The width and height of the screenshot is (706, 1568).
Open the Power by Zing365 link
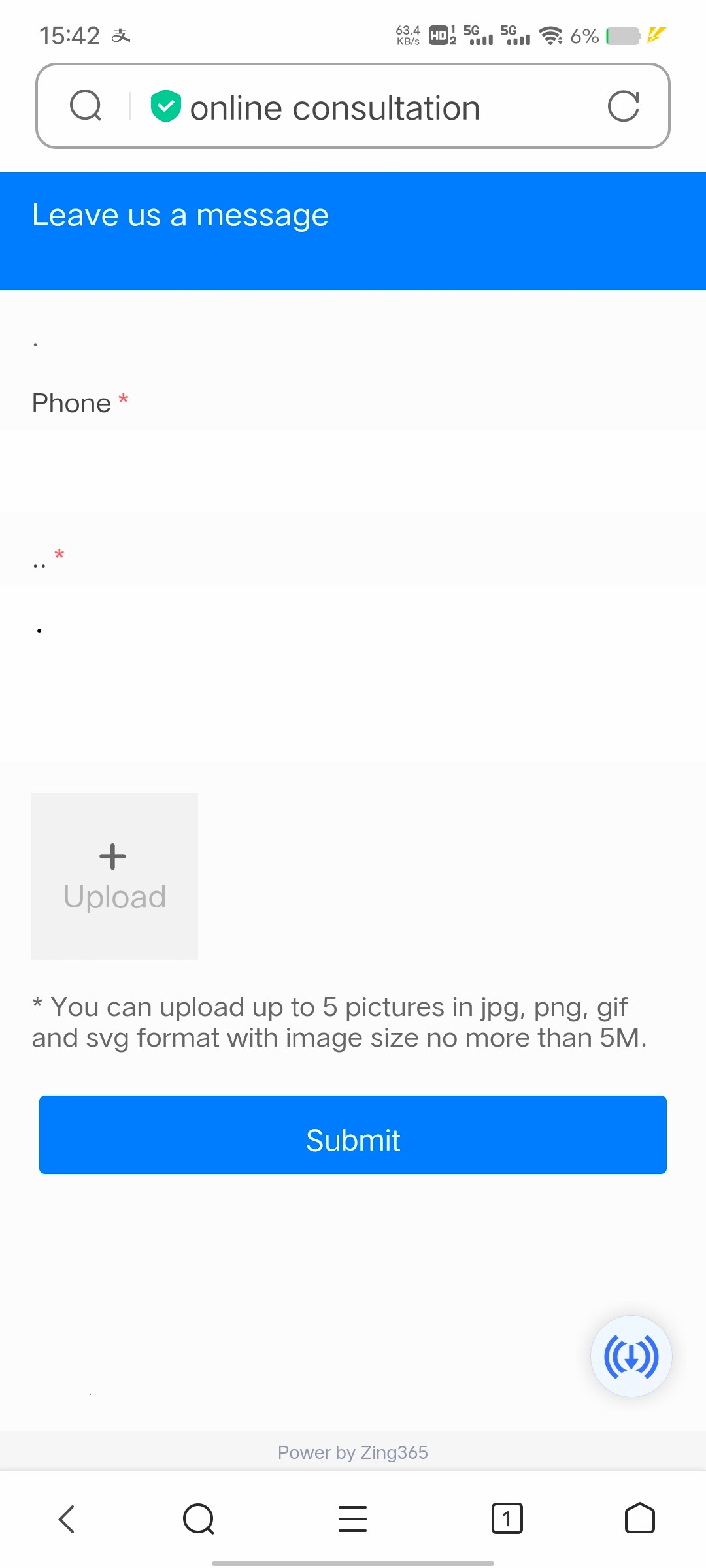[x=352, y=1452]
